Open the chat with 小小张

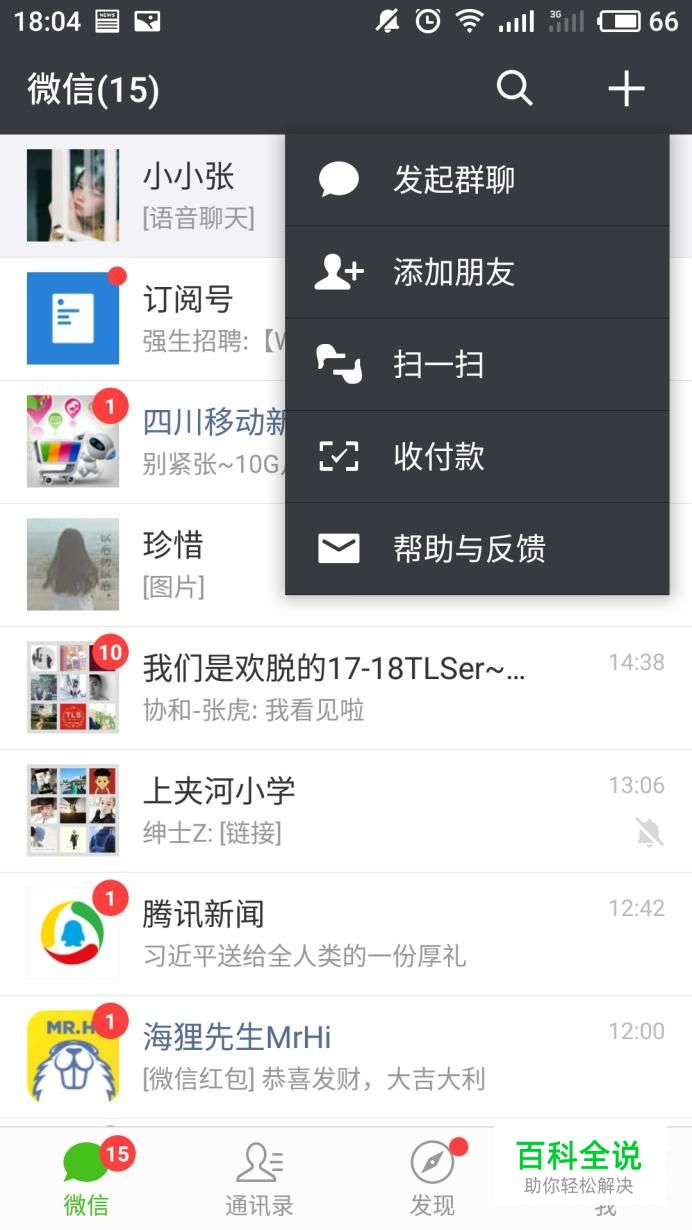pos(150,195)
